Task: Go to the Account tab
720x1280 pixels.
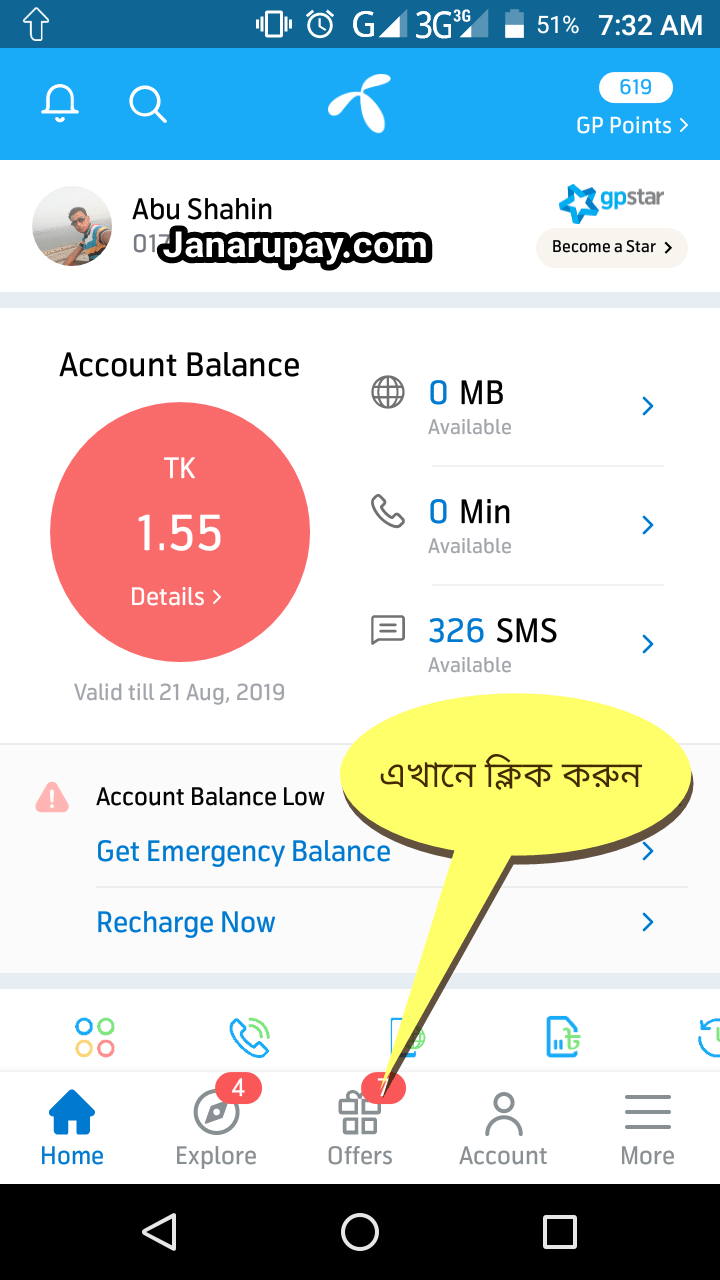Action: 503,1127
